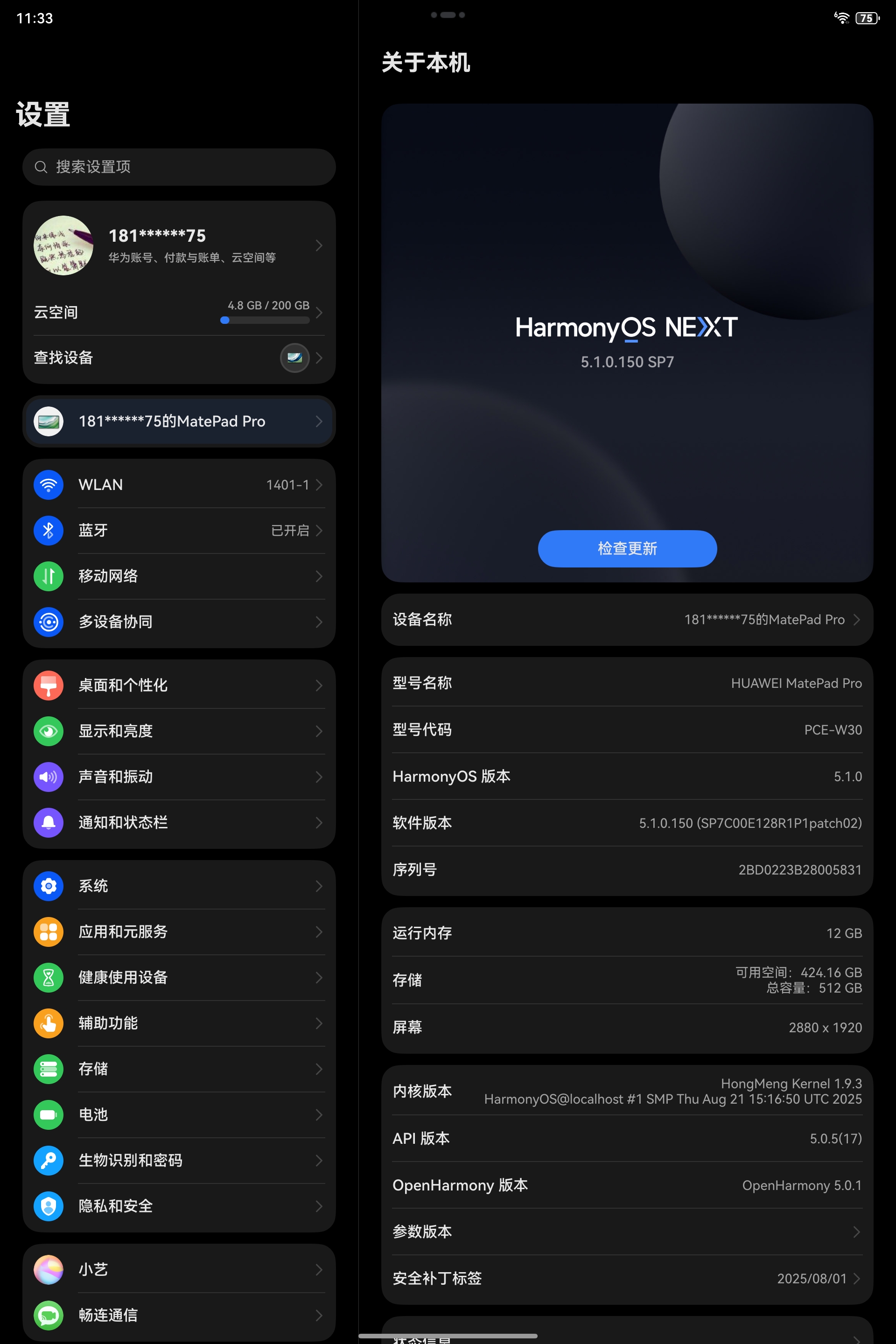
Task: Open 显示和亮度 settings
Action: (x=178, y=731)
